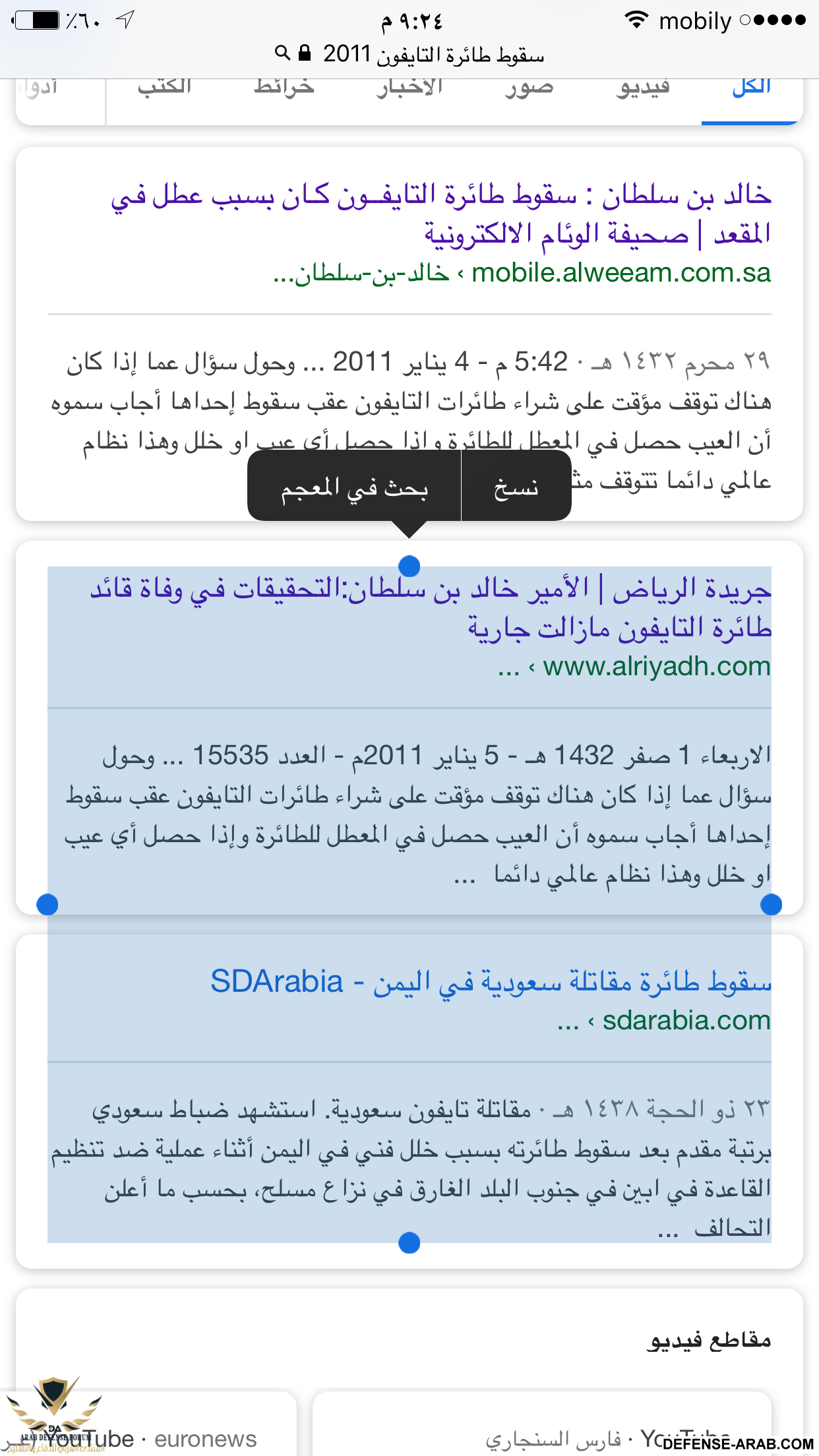
Task: Switch to the صور tab
Action: click(x=529, y=87)
